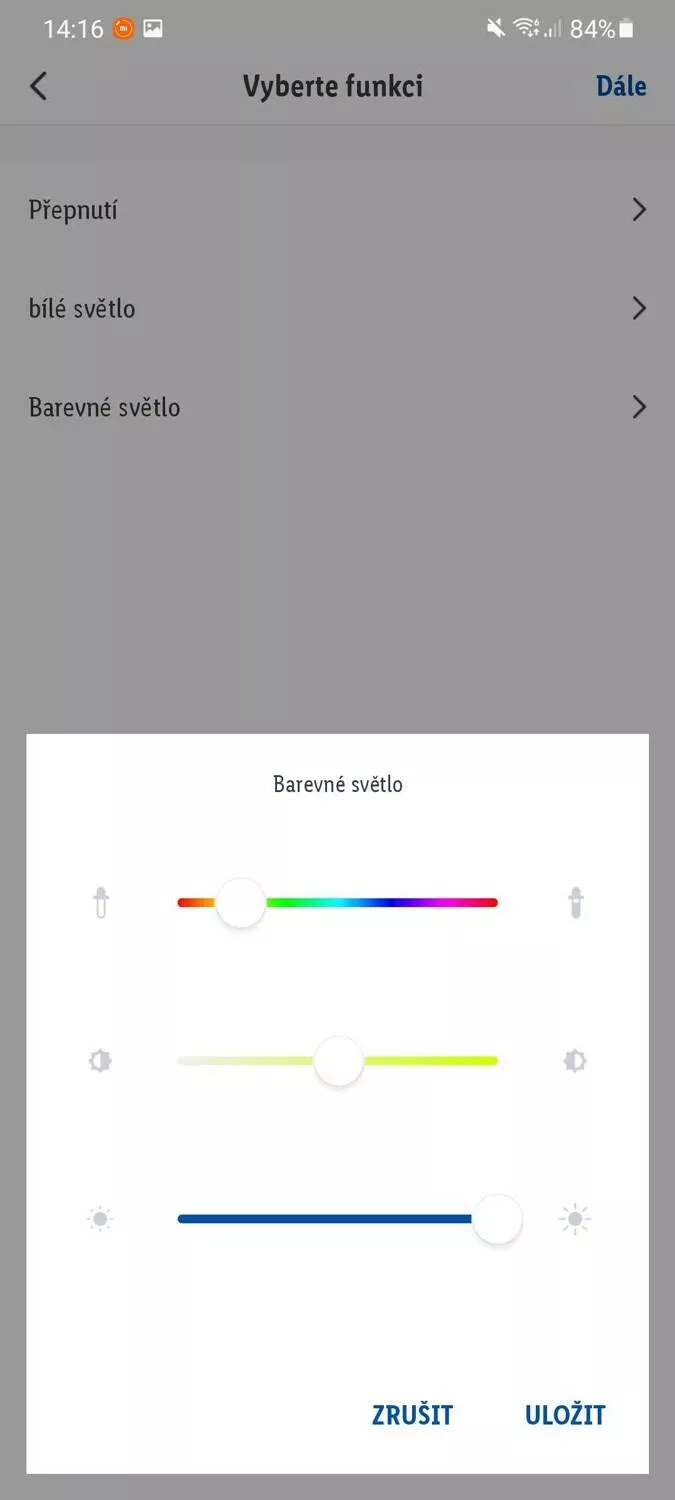The height and width of the screenshot is (1500, 675).
Task: Tap the blue brightness slider track
Action: tap(320, 1219)
